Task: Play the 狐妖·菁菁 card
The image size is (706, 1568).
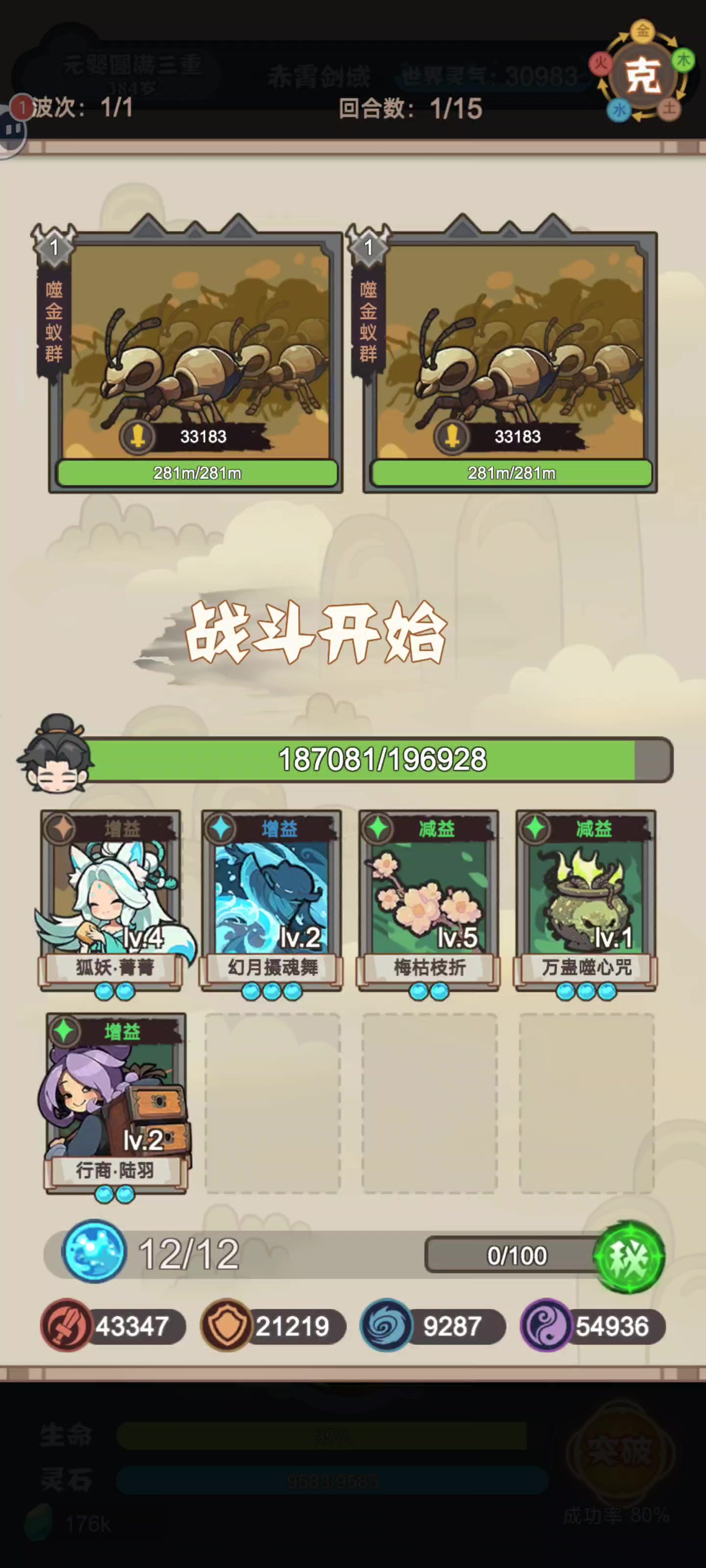Action: pos(111,899)
